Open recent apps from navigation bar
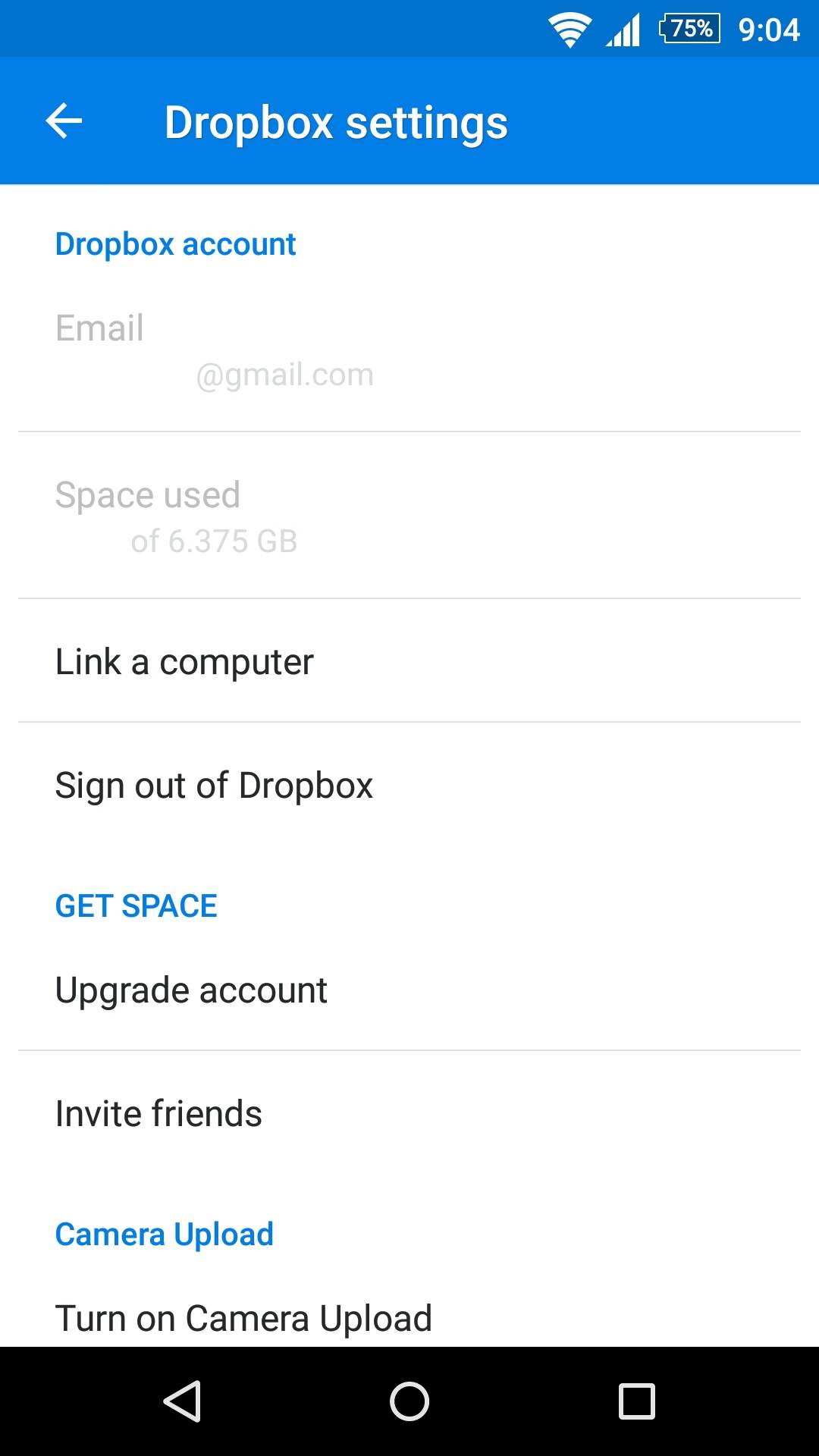The height and width of the screenshot is (1456, 819). click(636, 1401)
